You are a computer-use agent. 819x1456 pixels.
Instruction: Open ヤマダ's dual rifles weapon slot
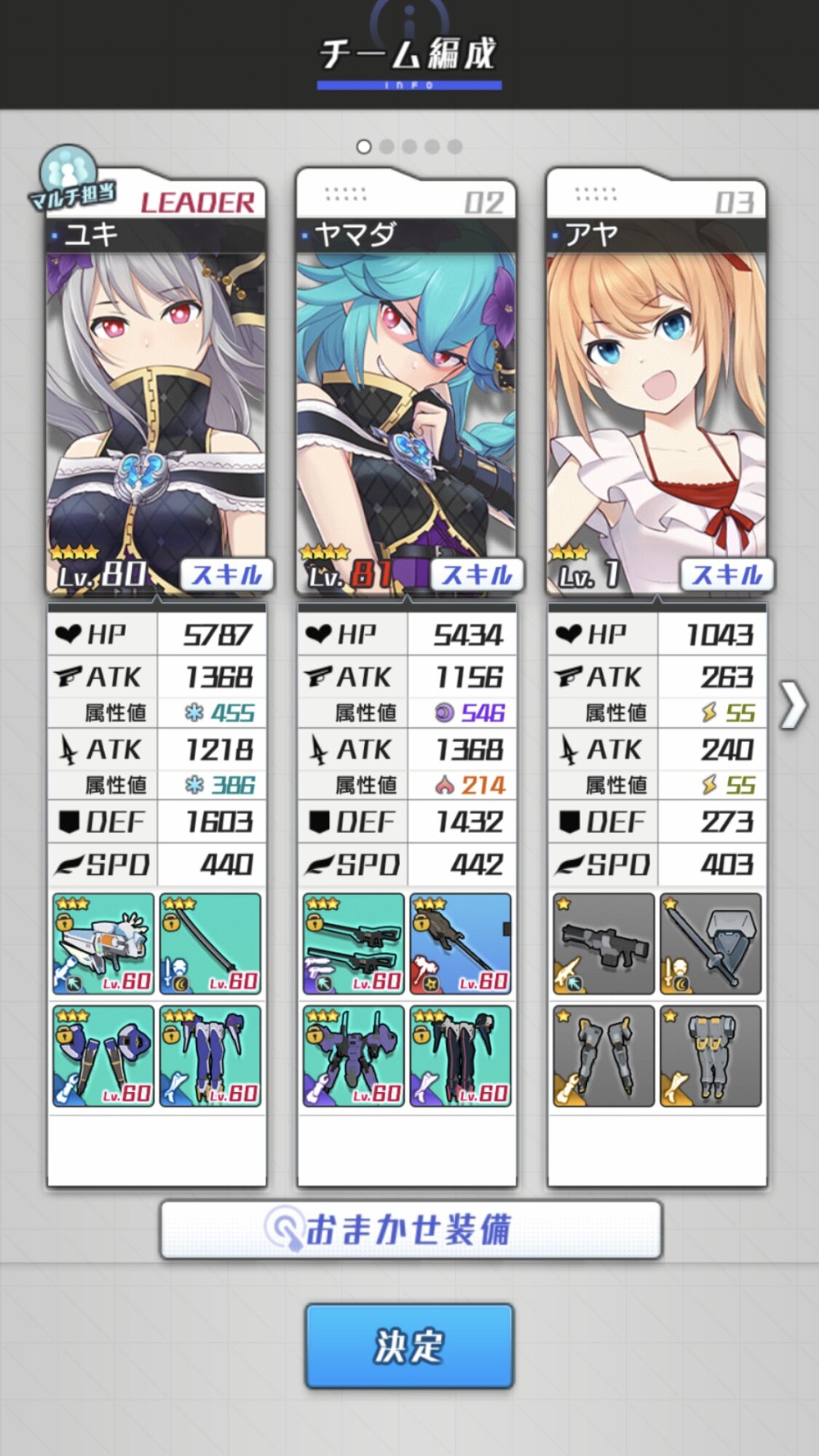(x=353, y=944)
